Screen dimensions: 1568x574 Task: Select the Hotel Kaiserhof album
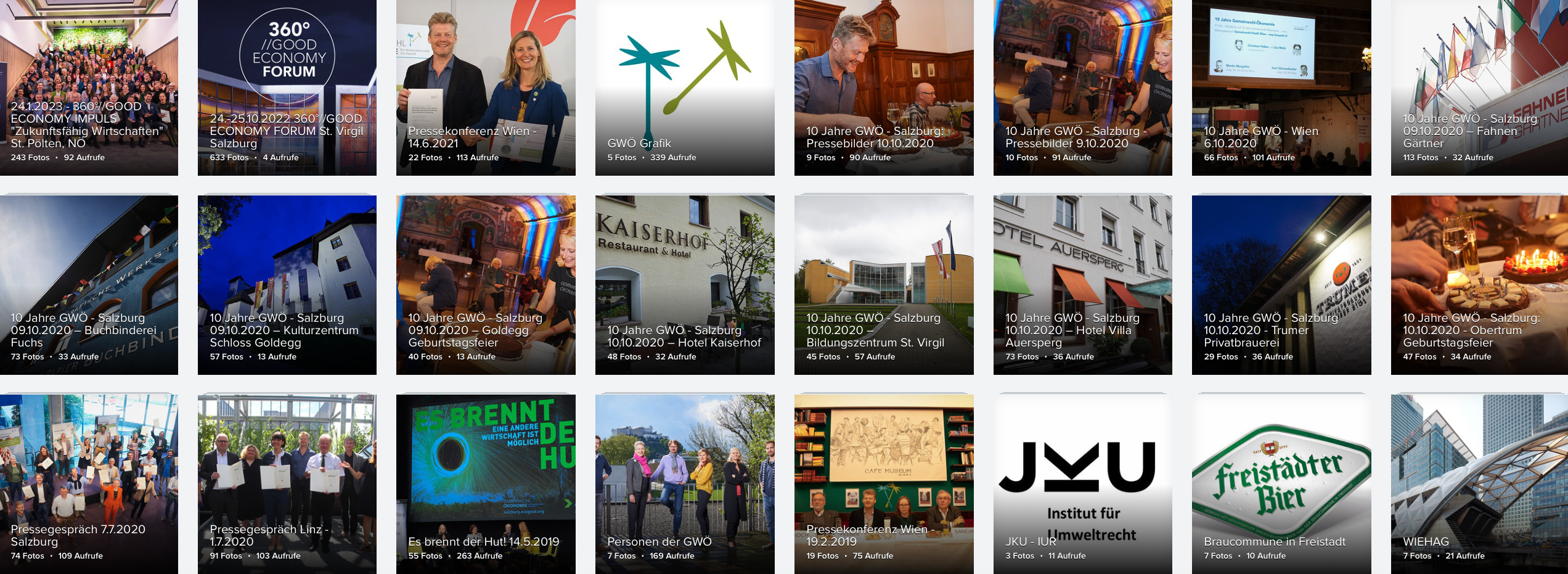[x=685, y=285]
